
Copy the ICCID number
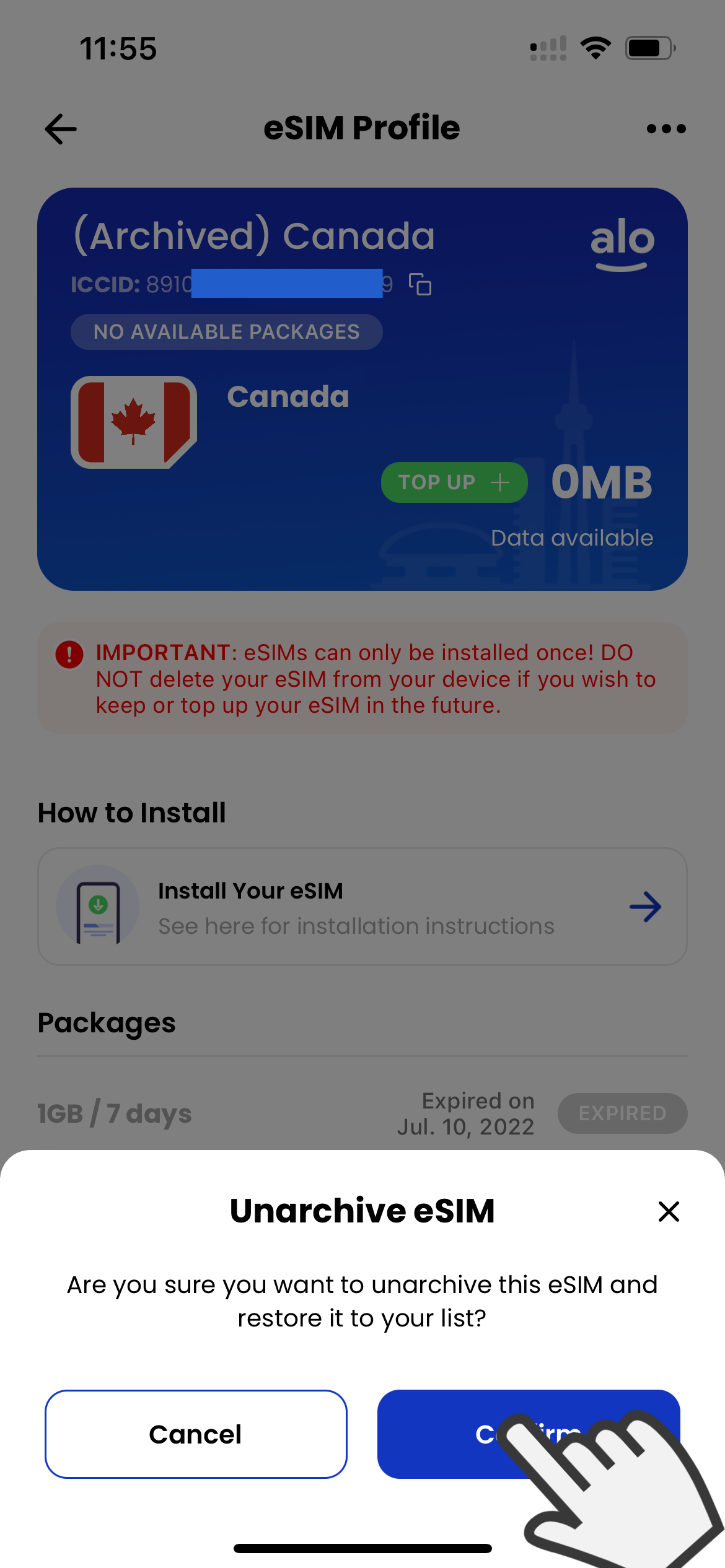(420, 284)
